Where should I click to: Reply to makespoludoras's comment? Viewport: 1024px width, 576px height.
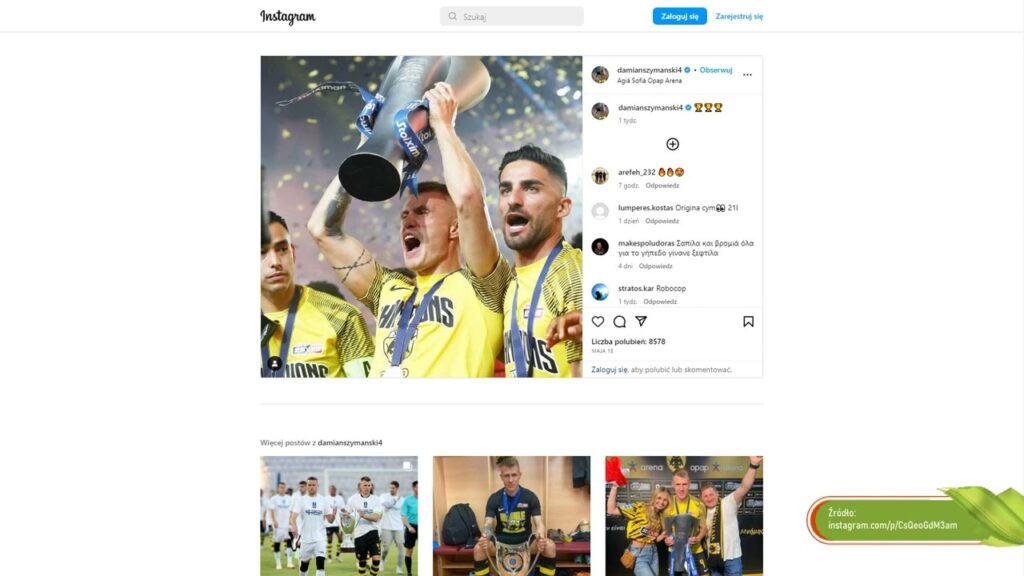(656, 266)
